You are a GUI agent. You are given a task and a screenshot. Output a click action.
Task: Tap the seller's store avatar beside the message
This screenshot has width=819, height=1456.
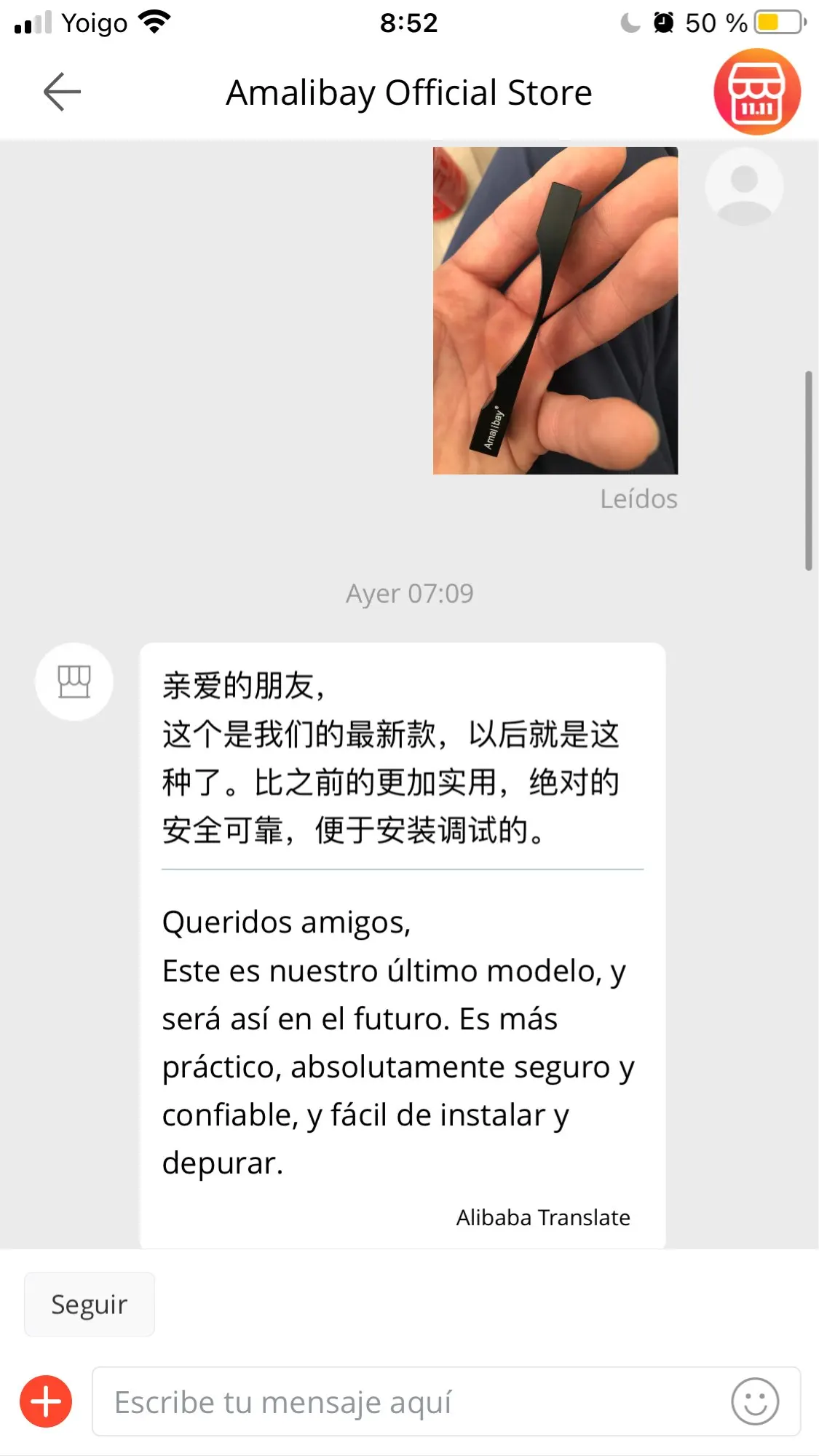click(x=74, y=682)
